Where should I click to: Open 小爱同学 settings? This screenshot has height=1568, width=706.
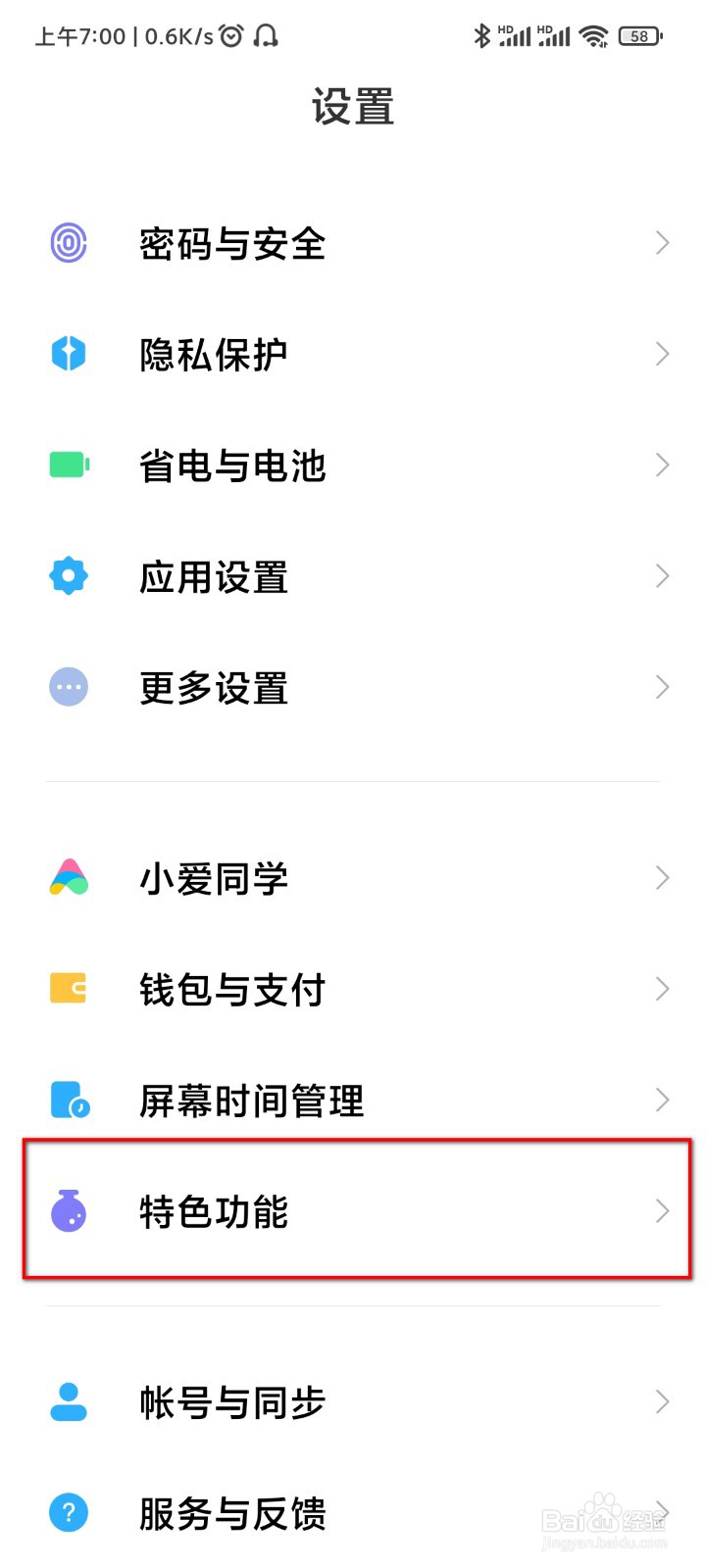[353, 878]
